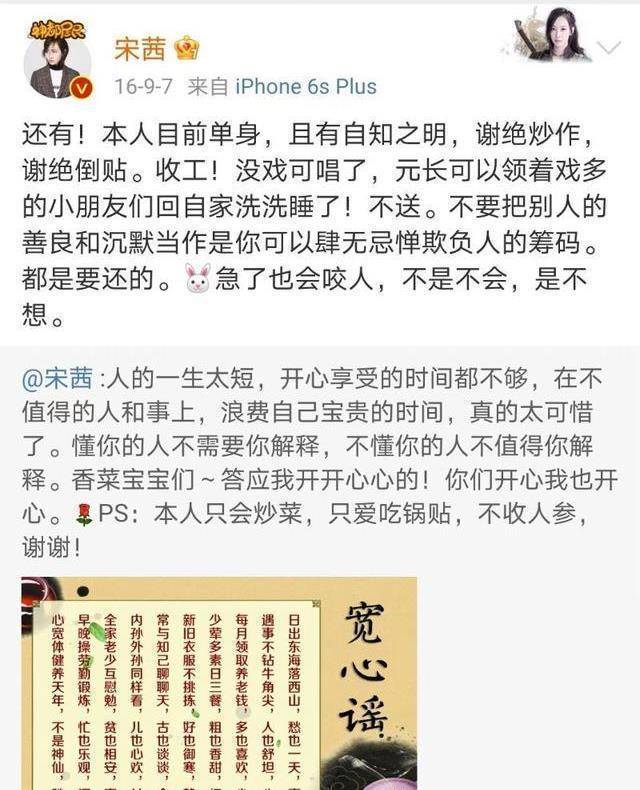This screenshot has height=790, width=640.
Task: Tap the username 宋茜 at top
Action: point(140,48)
